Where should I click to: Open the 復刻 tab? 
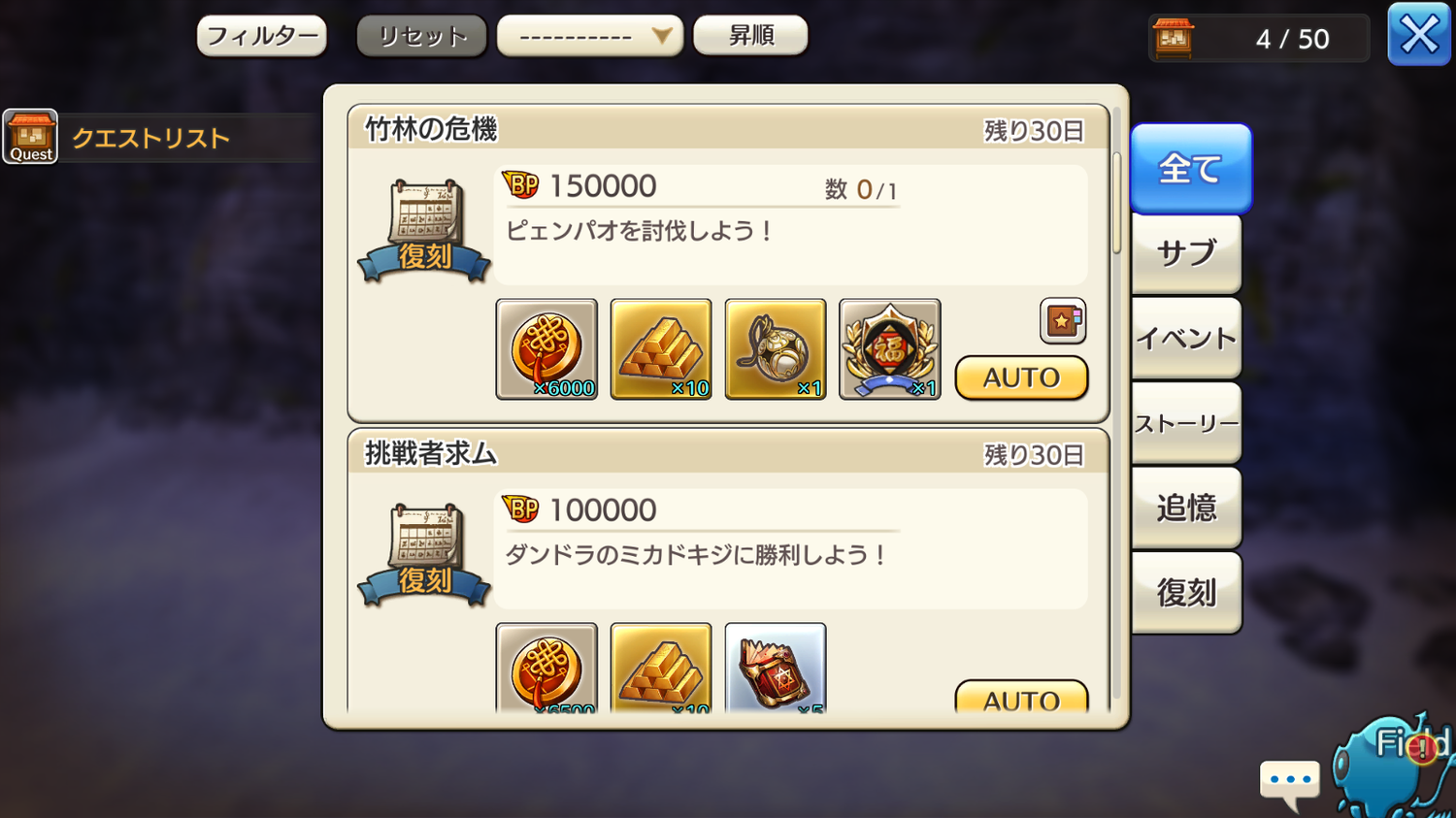[x=1186, y=592]
